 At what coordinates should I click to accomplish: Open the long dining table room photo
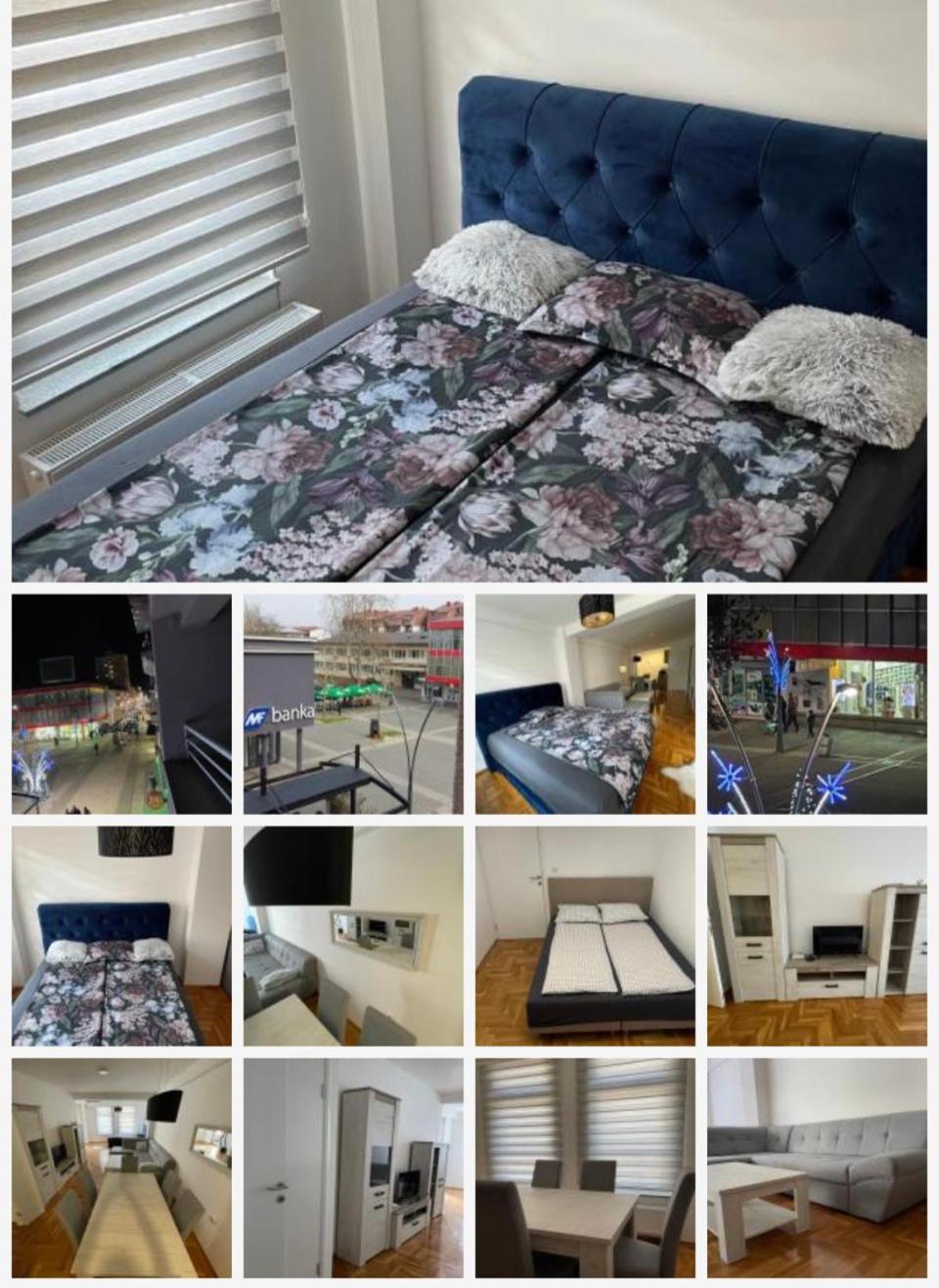click(121, 1168)
